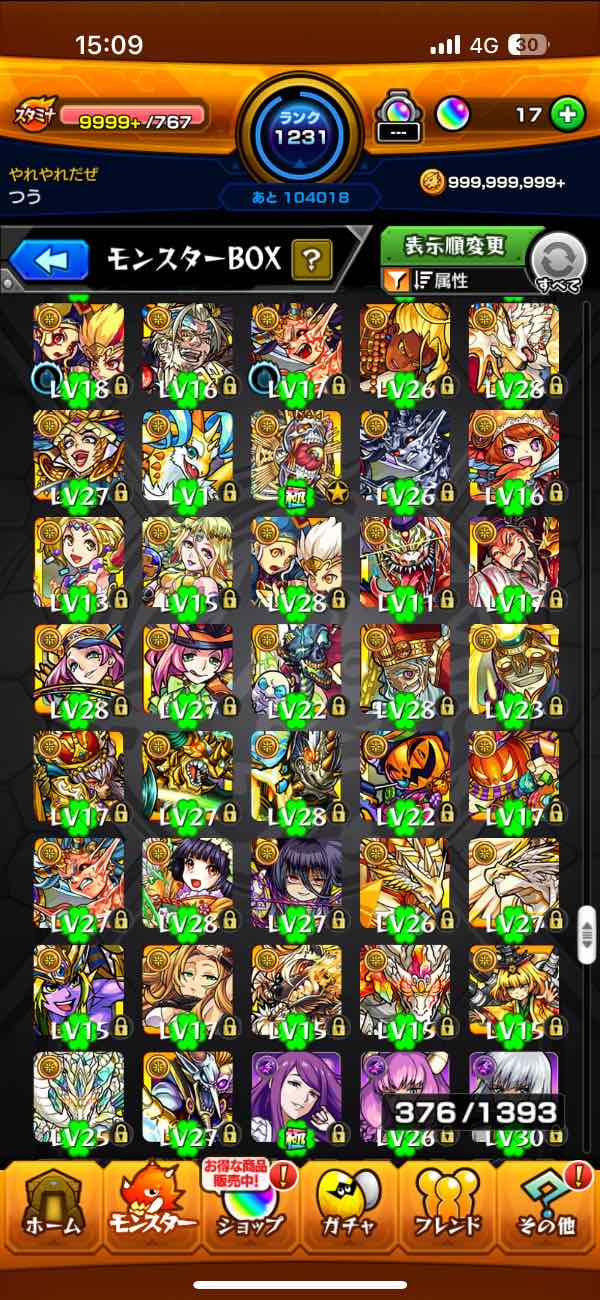Select the LV1 blue-and-white dragon monster
The width and height of the screenshot is (600, 1300).
[187, 453]
